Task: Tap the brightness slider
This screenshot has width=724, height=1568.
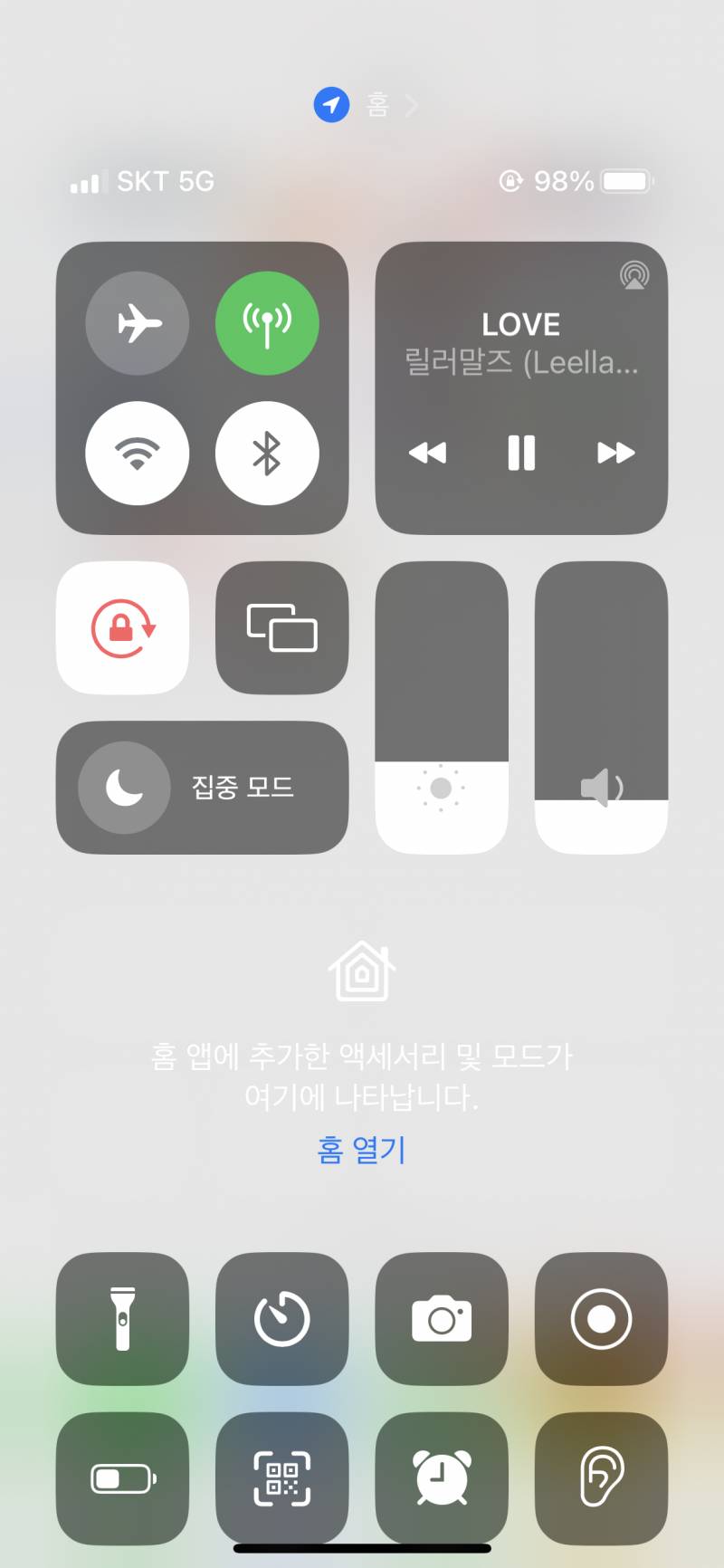Action: coord(442,708)
